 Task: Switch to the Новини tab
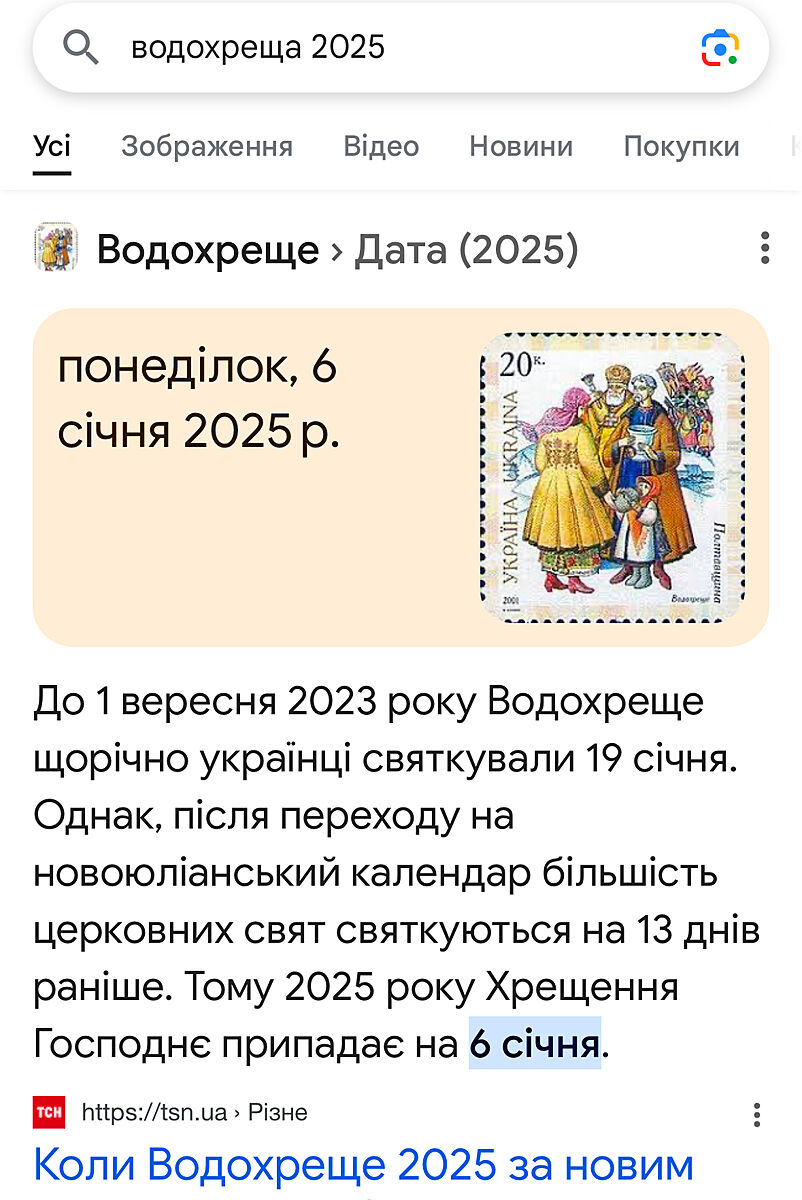point(521,147)
